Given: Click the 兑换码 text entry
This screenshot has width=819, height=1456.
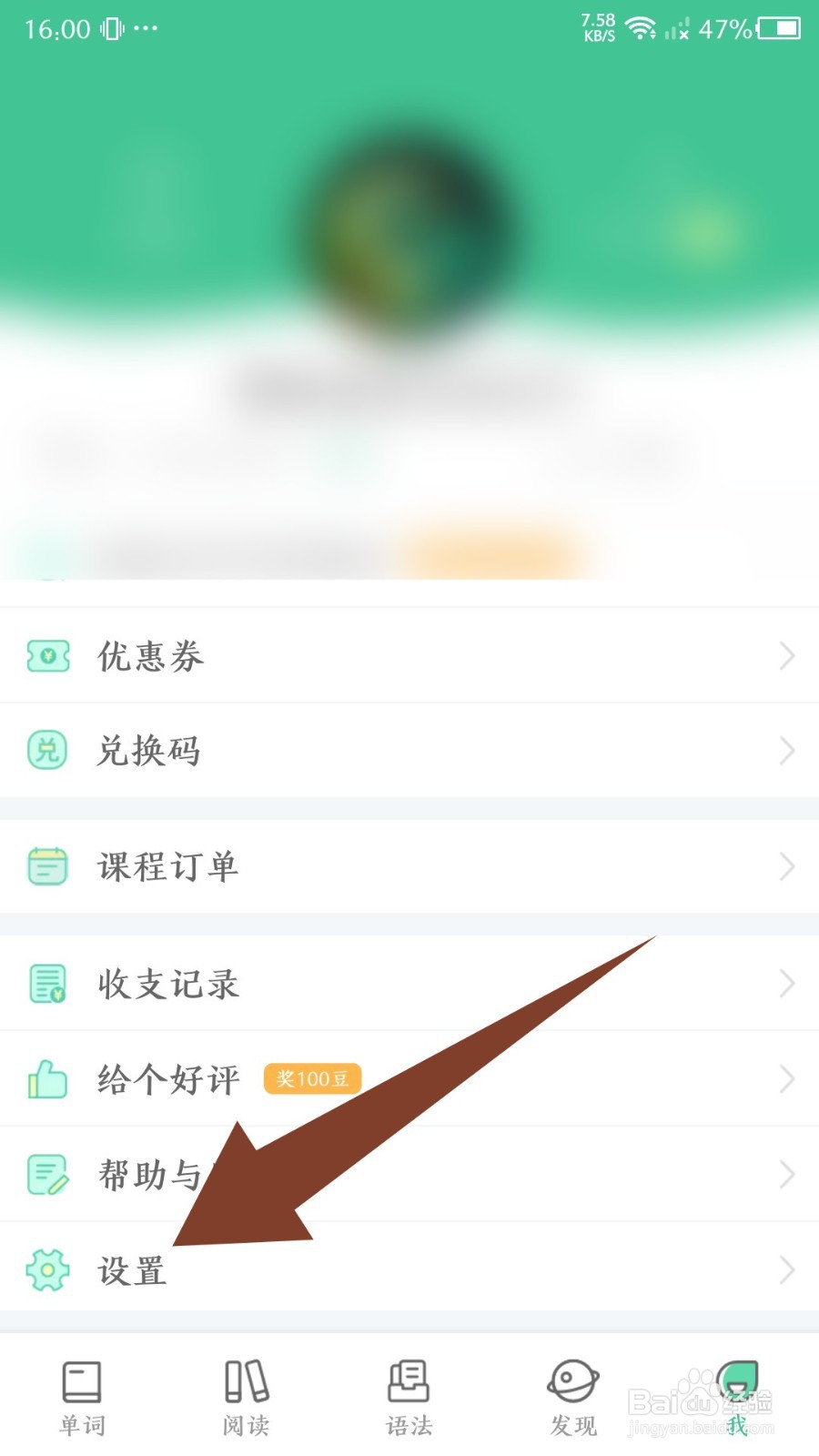Looking at the screenshot, I should [x=148, y=751].
